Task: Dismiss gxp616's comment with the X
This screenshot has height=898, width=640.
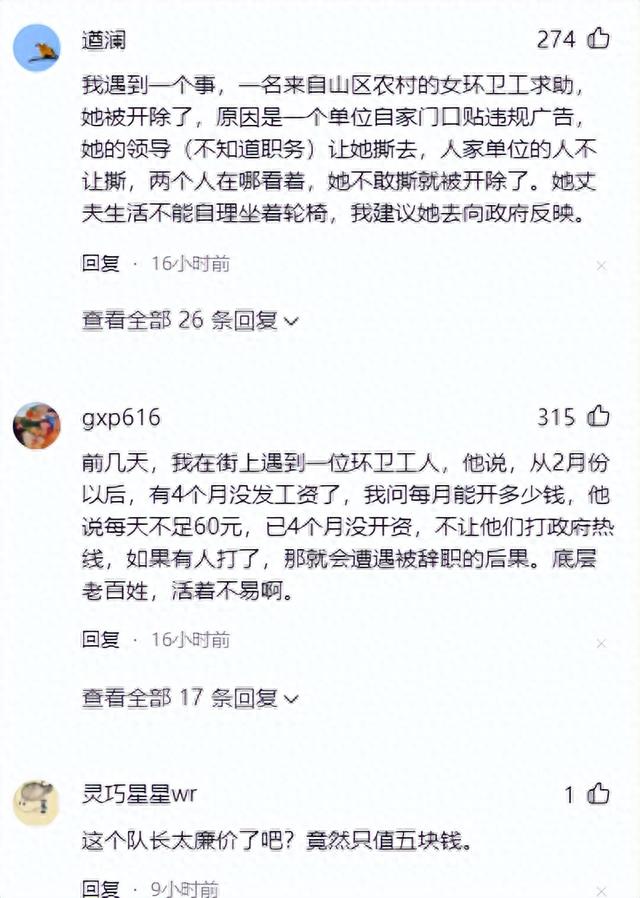Action: coord(601,642)
